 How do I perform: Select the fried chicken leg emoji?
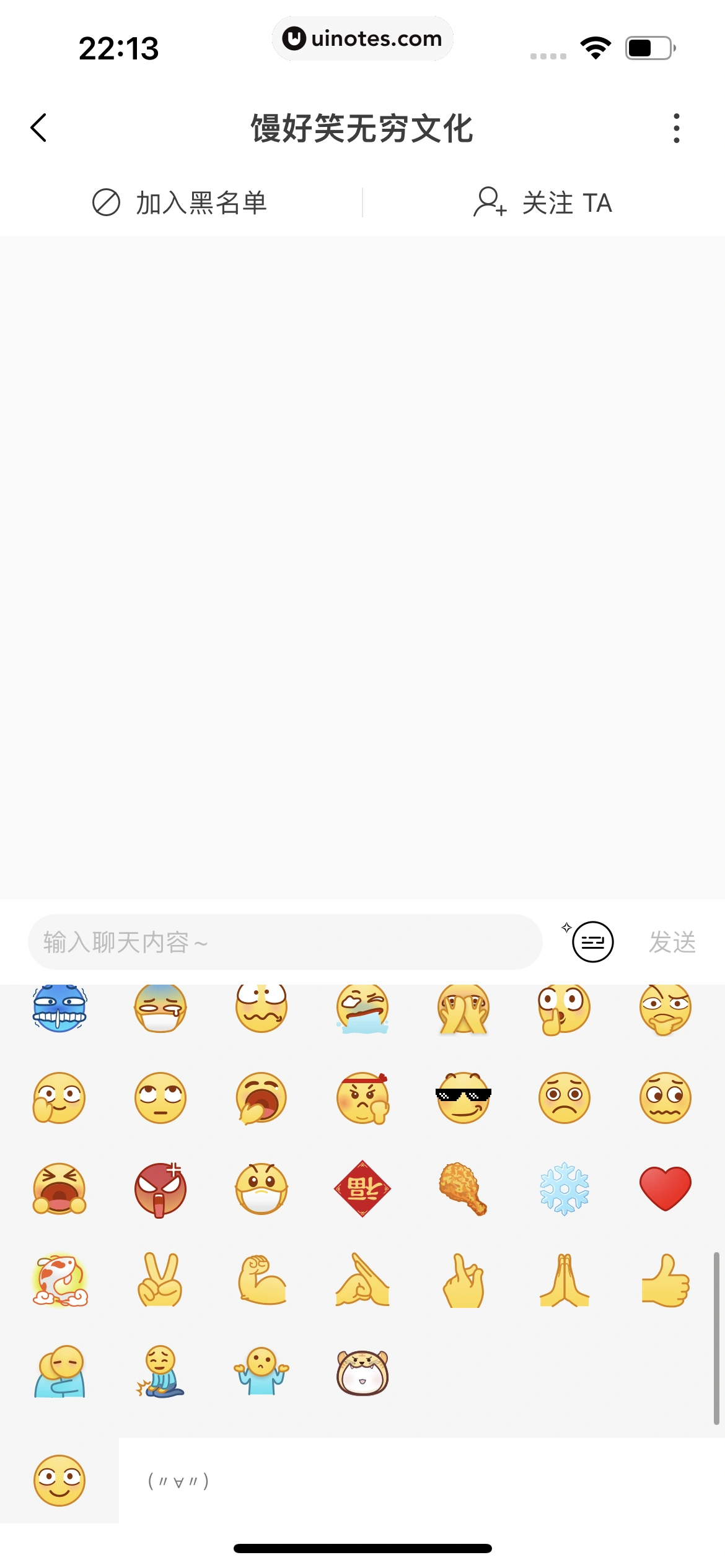[x=463, y=1190]
